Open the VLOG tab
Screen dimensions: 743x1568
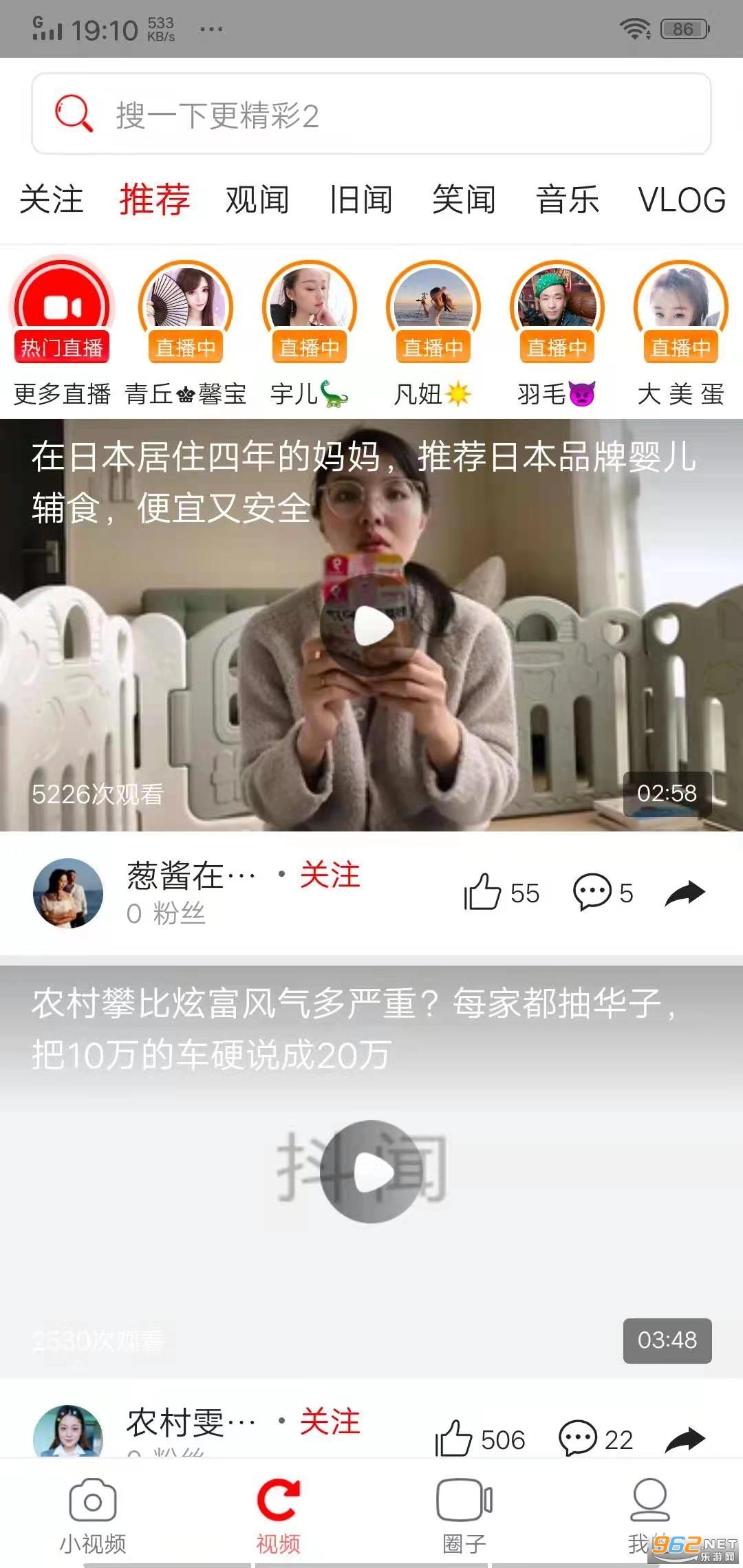point(680,201)
